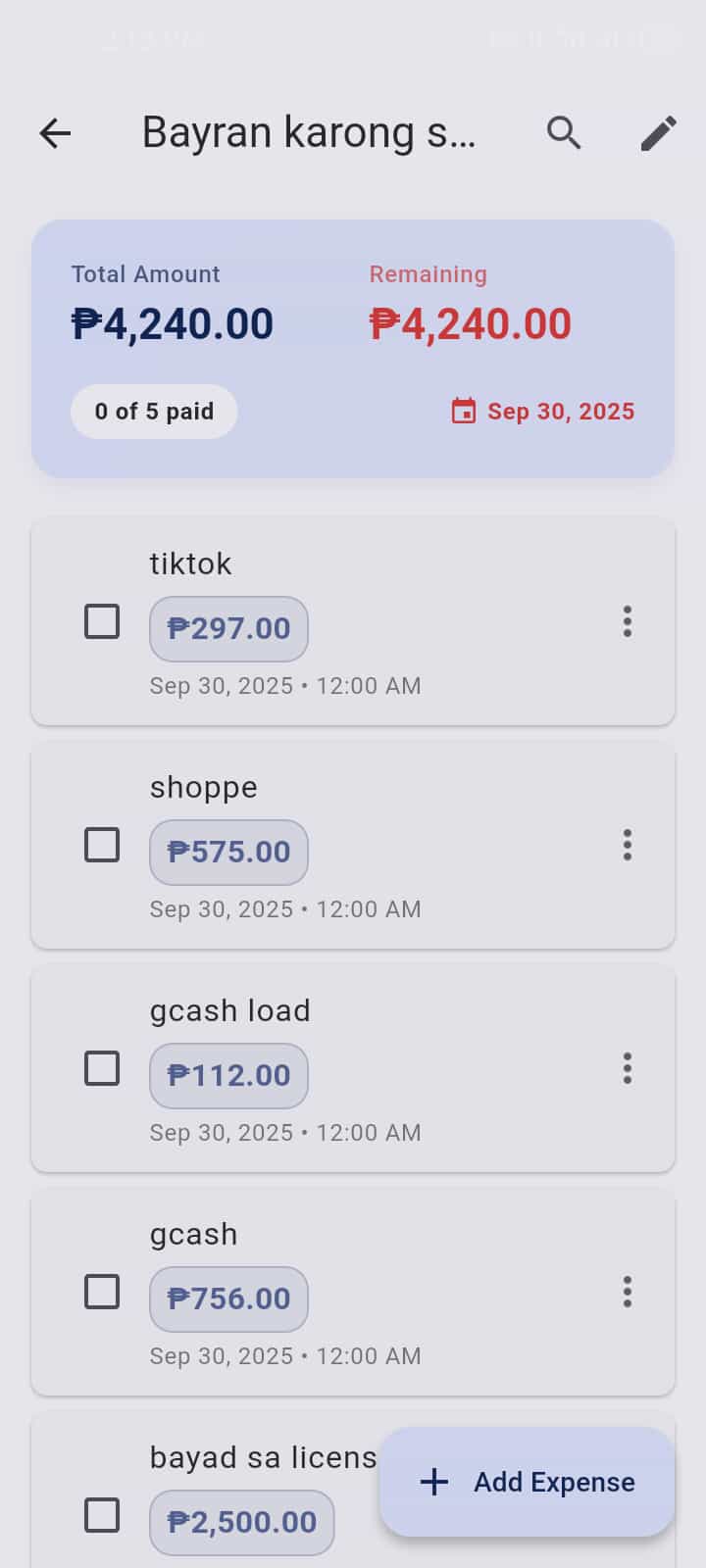Open the three-dot menu for tiktok

[x=627, y=621]
